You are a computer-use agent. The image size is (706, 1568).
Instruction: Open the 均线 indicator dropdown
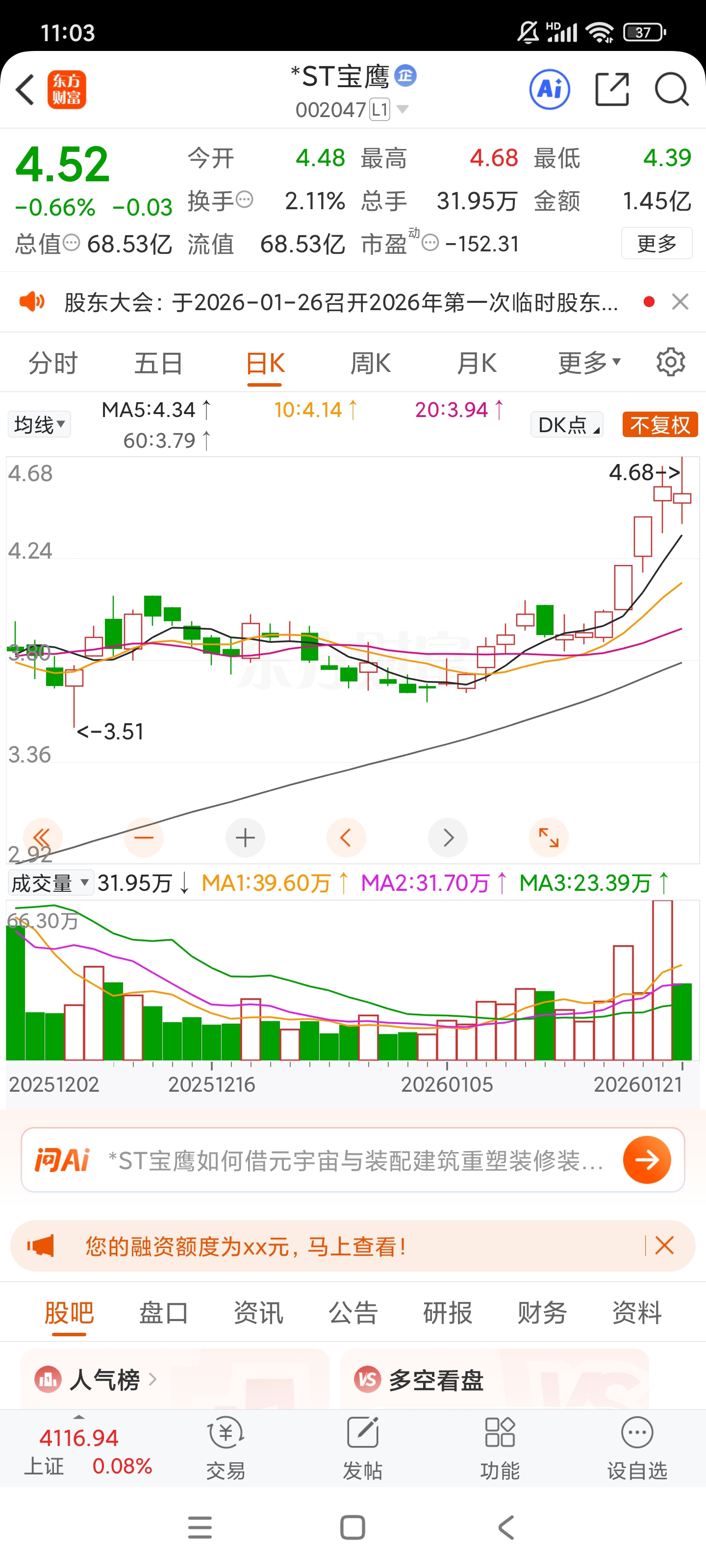[x=39, y=424]
